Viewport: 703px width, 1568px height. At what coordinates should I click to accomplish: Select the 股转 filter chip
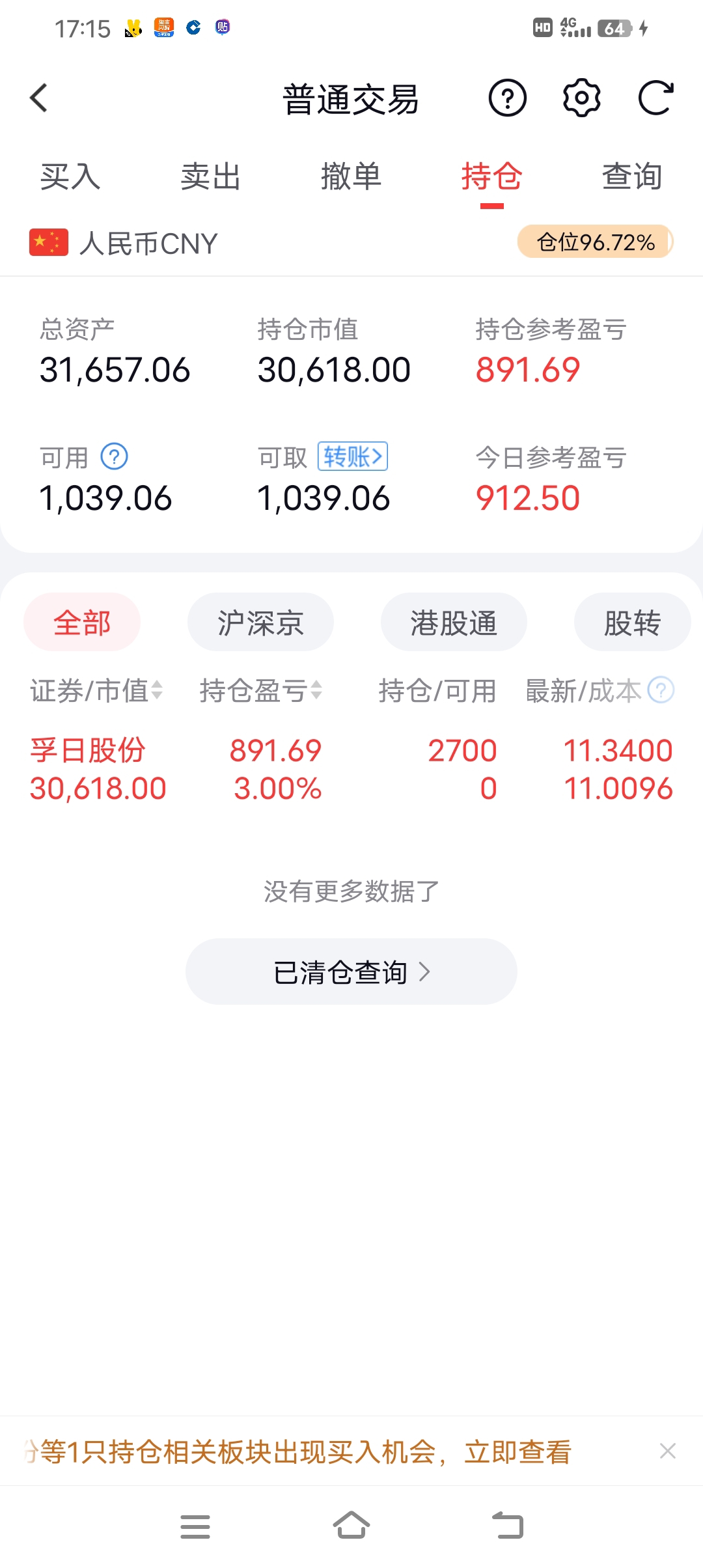click(x=631, y=623)
